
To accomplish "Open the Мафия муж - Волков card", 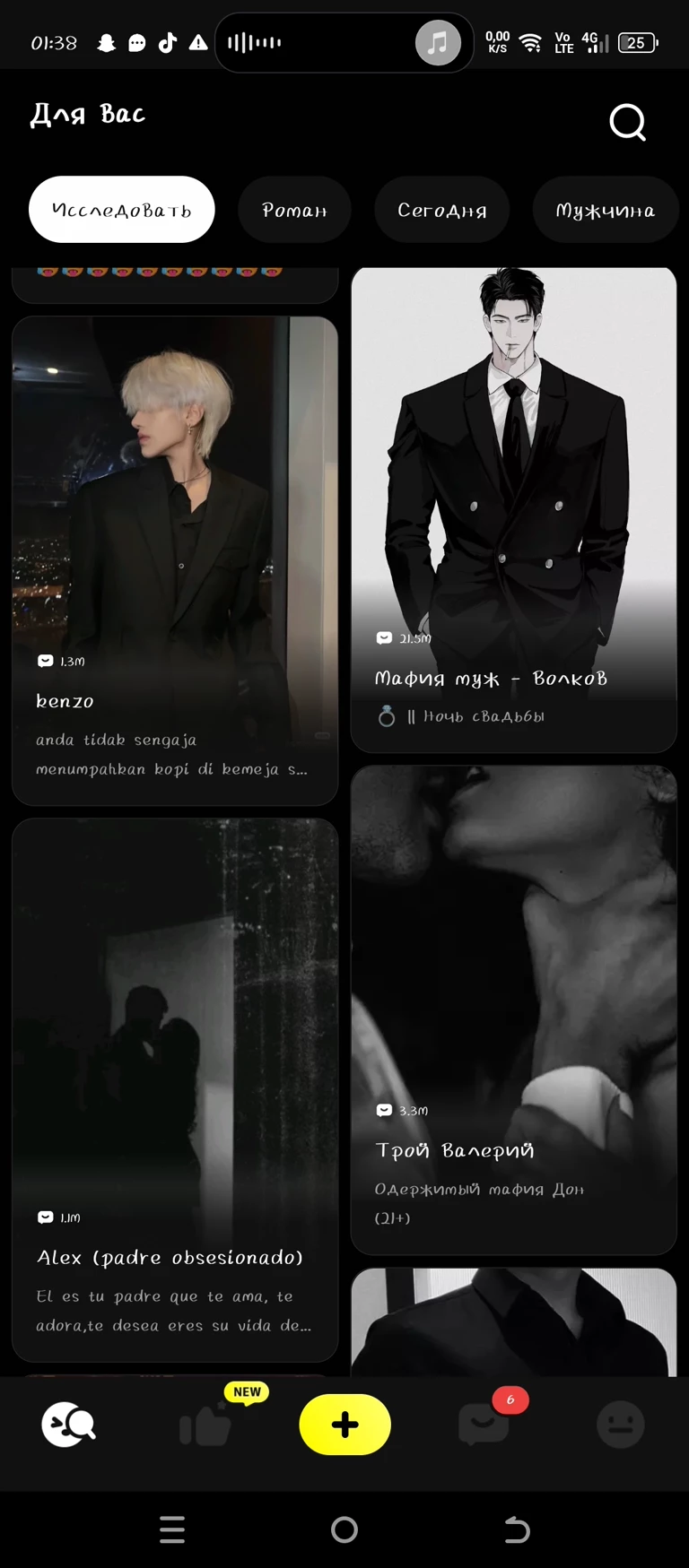I will 513,509.
